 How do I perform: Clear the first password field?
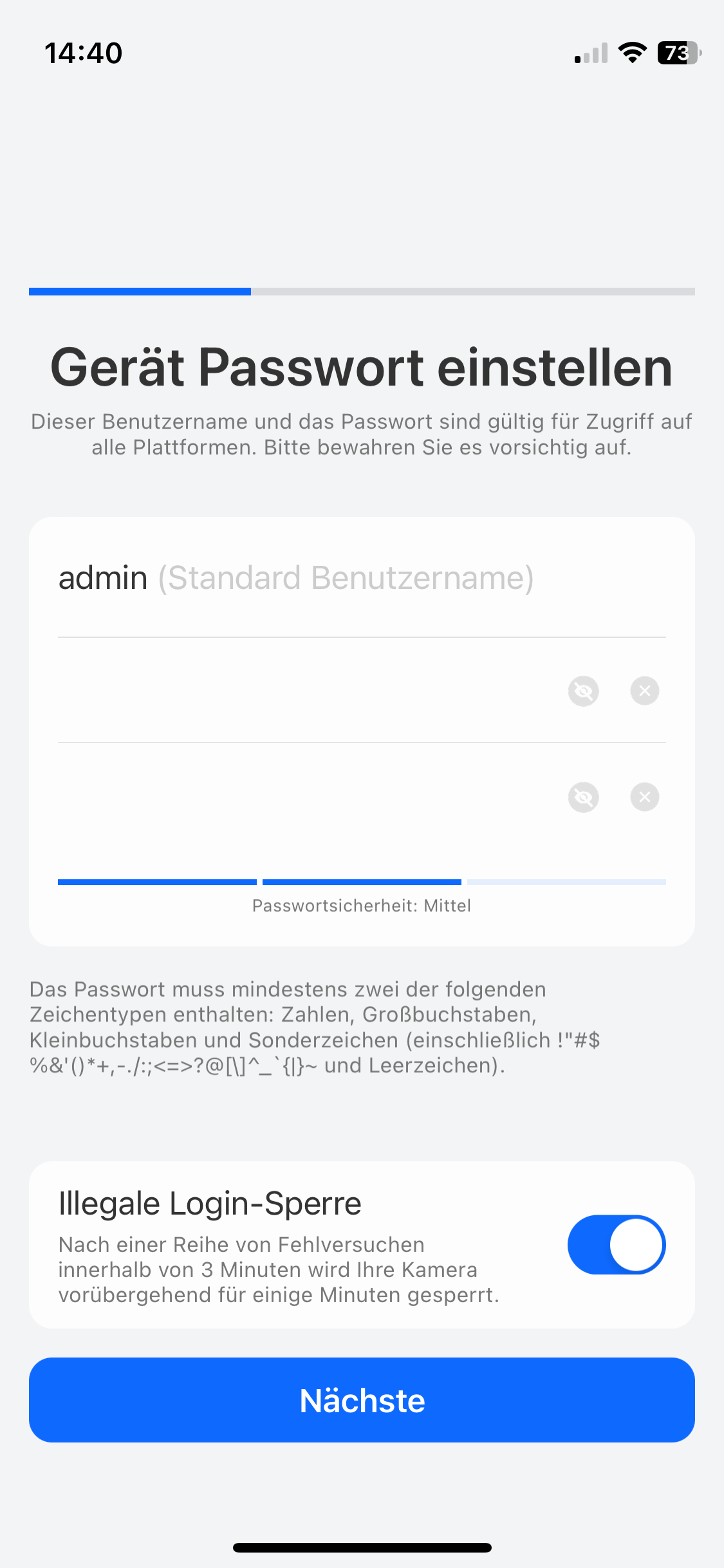tap(644, 691)
